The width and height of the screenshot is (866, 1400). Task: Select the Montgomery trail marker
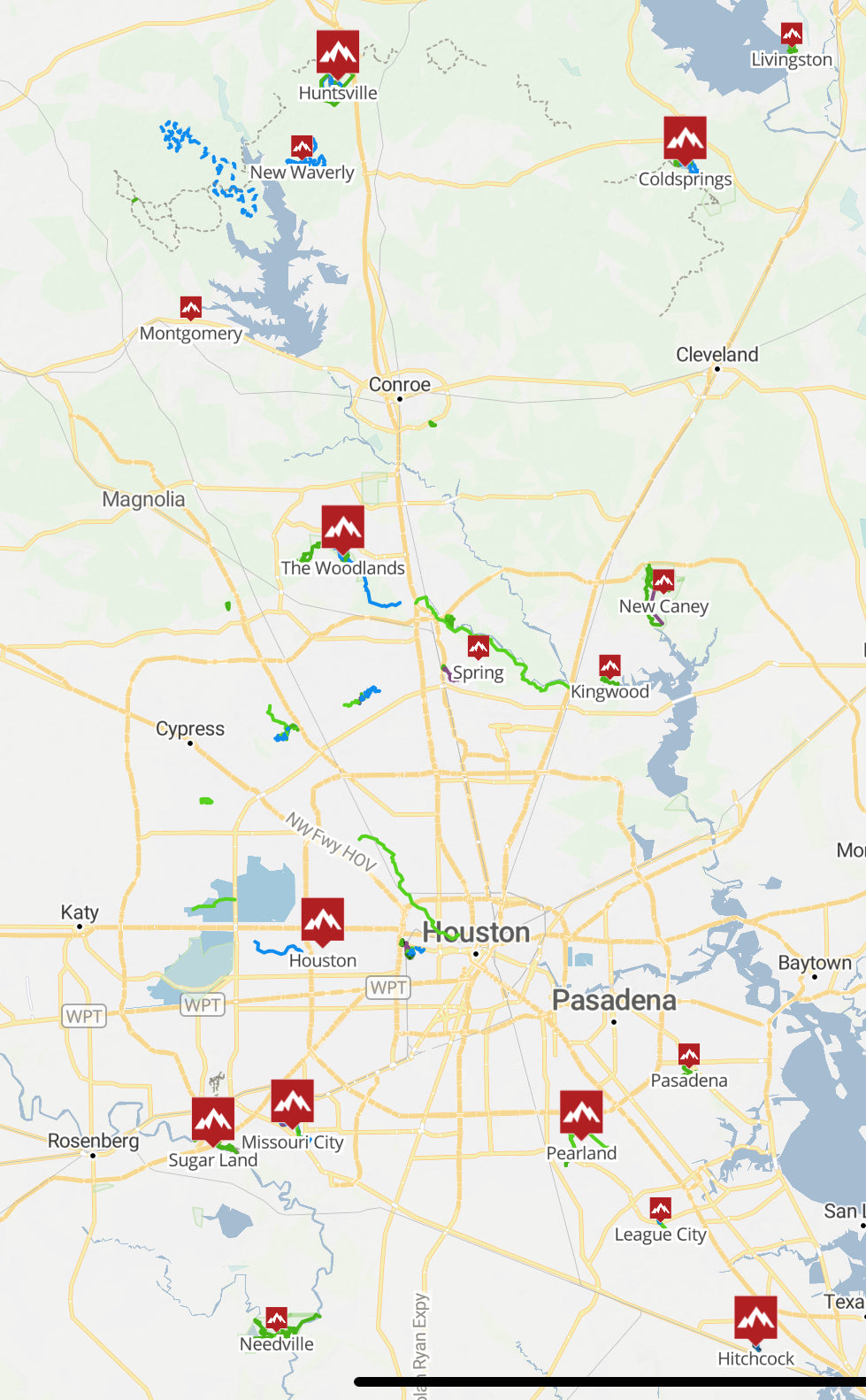pos(191,308)
